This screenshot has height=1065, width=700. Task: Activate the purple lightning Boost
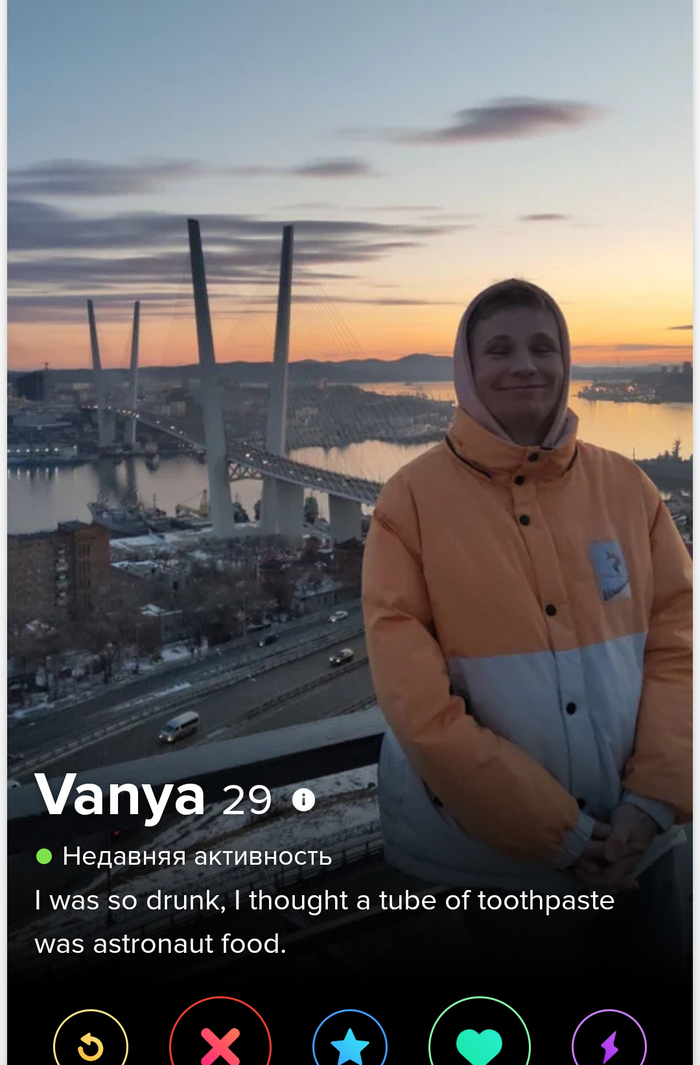pos(608,1044)
